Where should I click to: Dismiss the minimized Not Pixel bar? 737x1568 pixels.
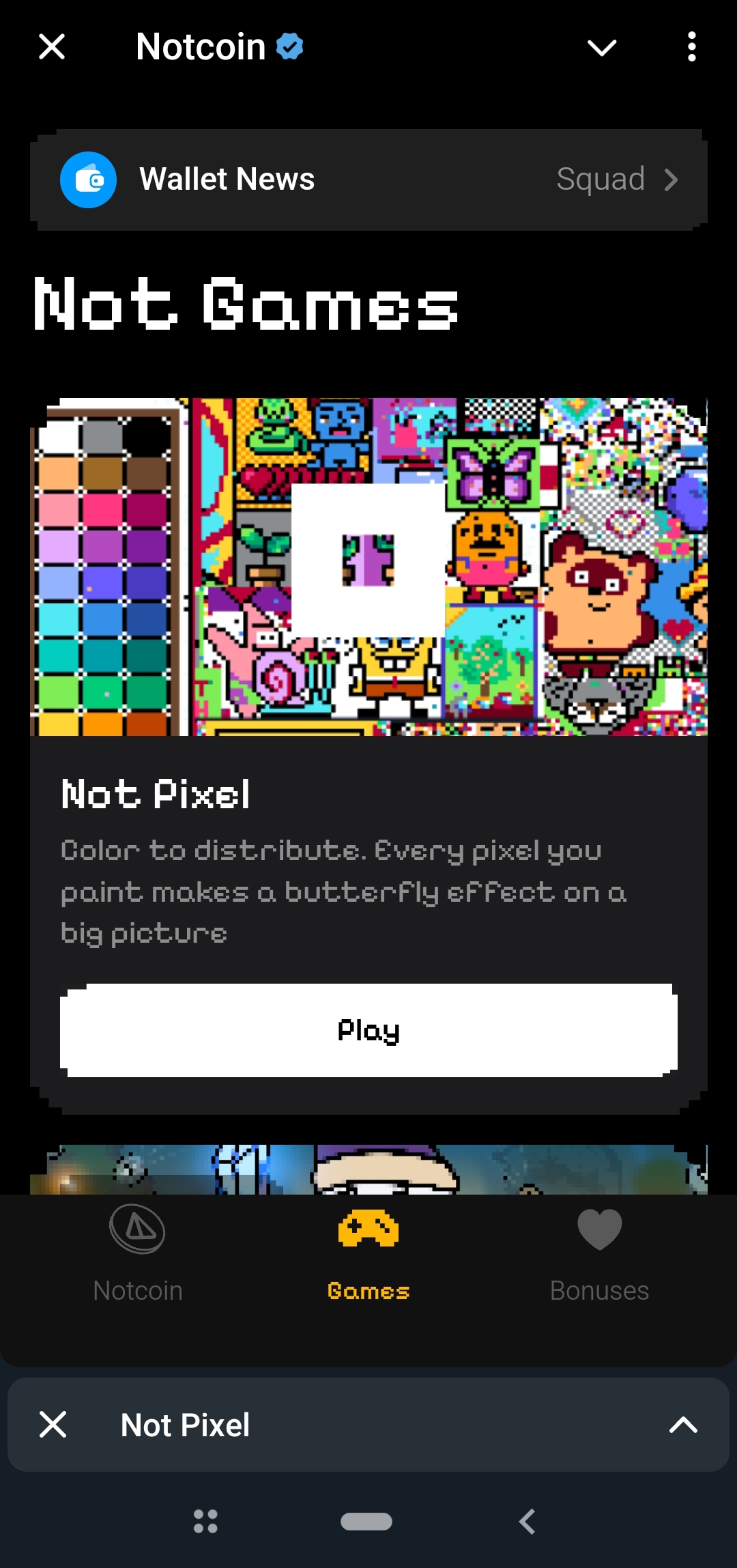tap(53, 1425)
